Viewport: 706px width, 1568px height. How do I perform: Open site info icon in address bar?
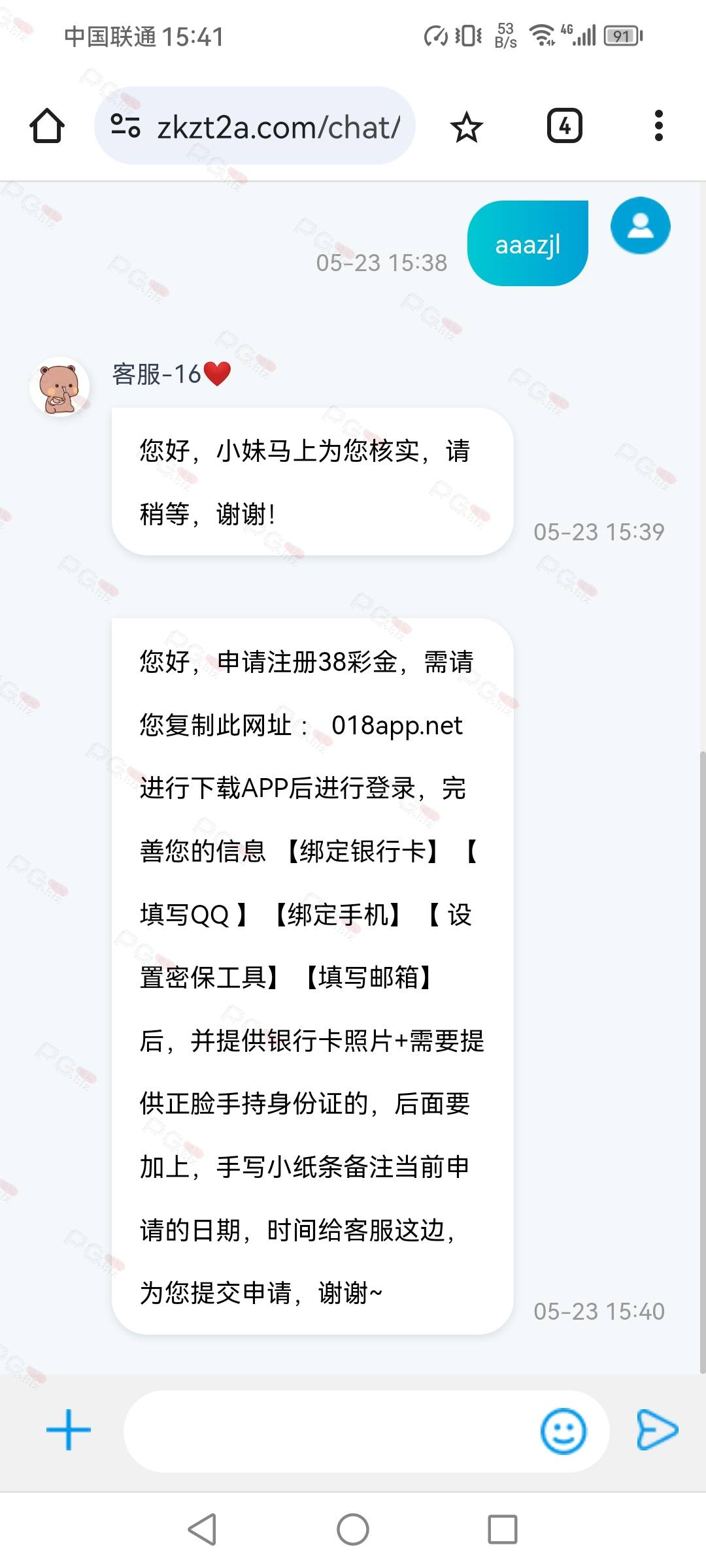point(125,125)
